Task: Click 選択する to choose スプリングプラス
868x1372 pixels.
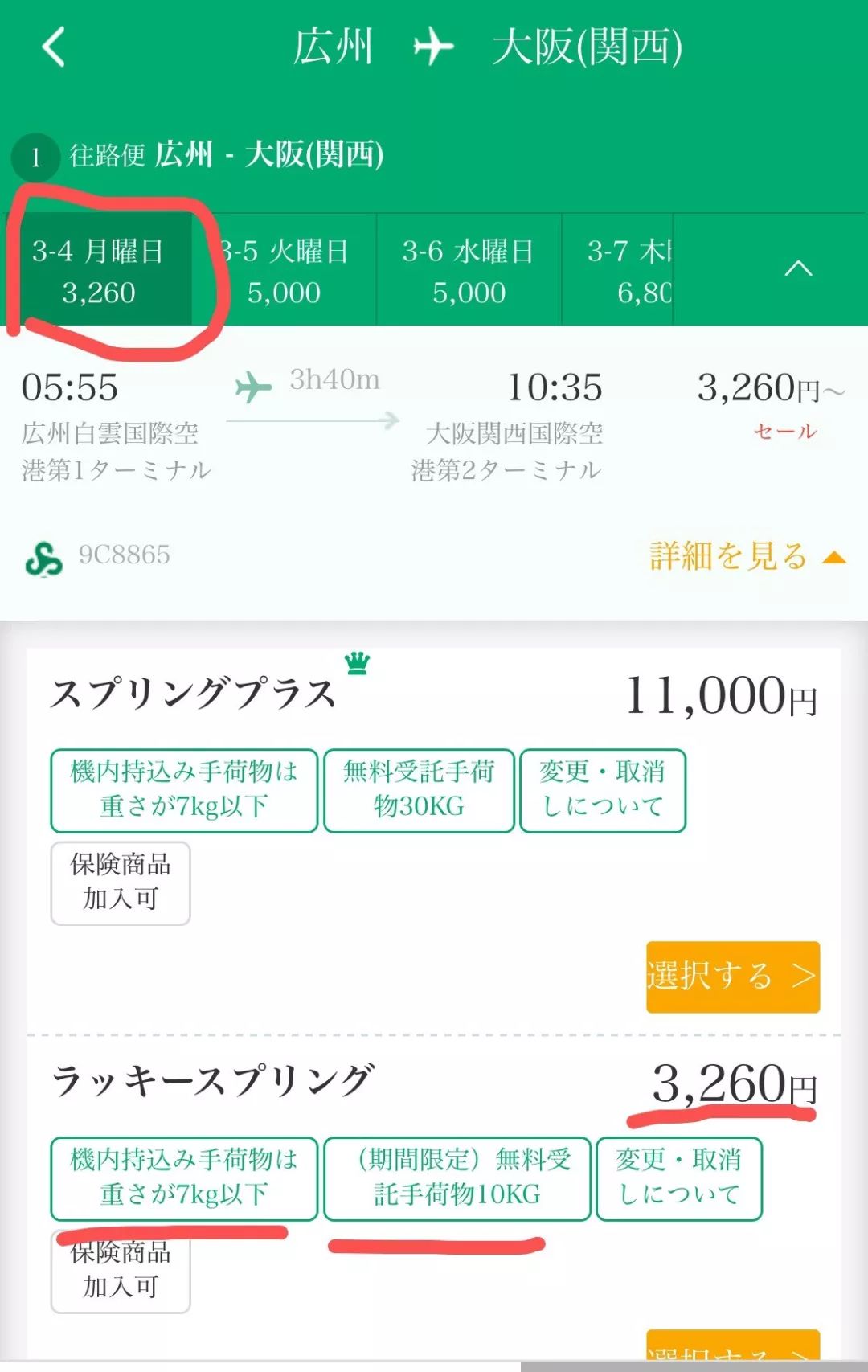Action: (731, 977)
